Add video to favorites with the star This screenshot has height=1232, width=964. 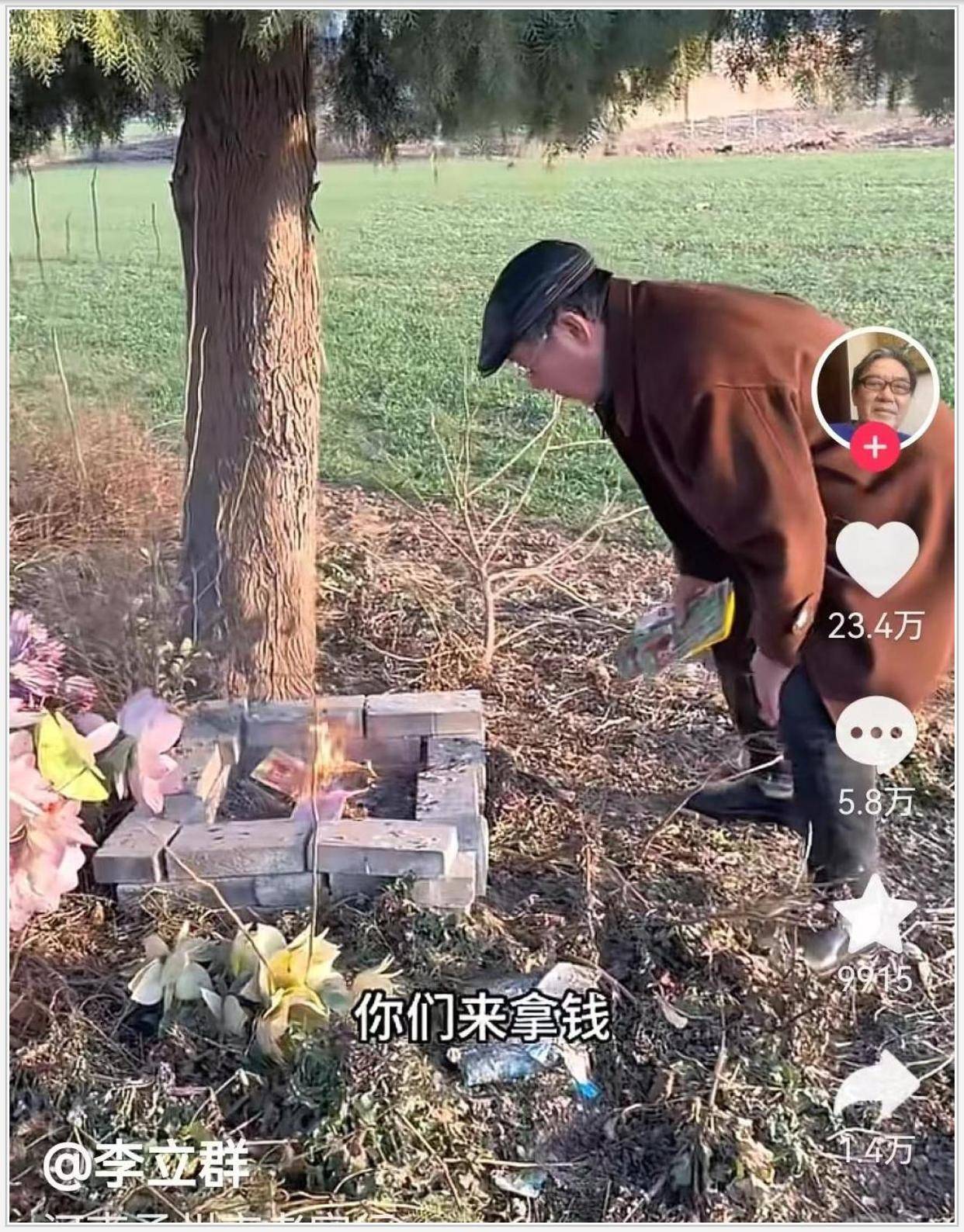pos(874,915)
